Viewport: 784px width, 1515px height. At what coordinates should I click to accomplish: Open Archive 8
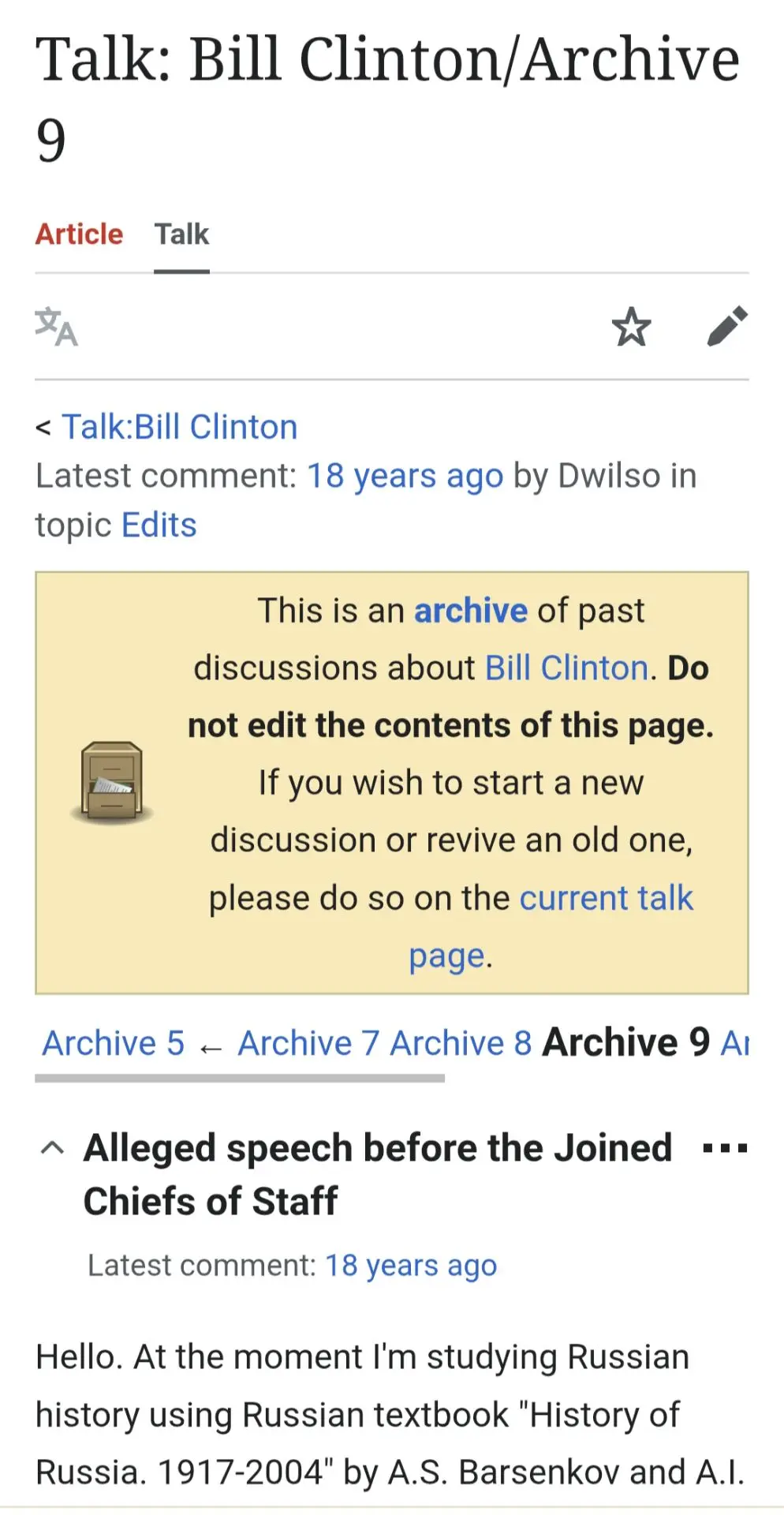(x=461, y=1043)
